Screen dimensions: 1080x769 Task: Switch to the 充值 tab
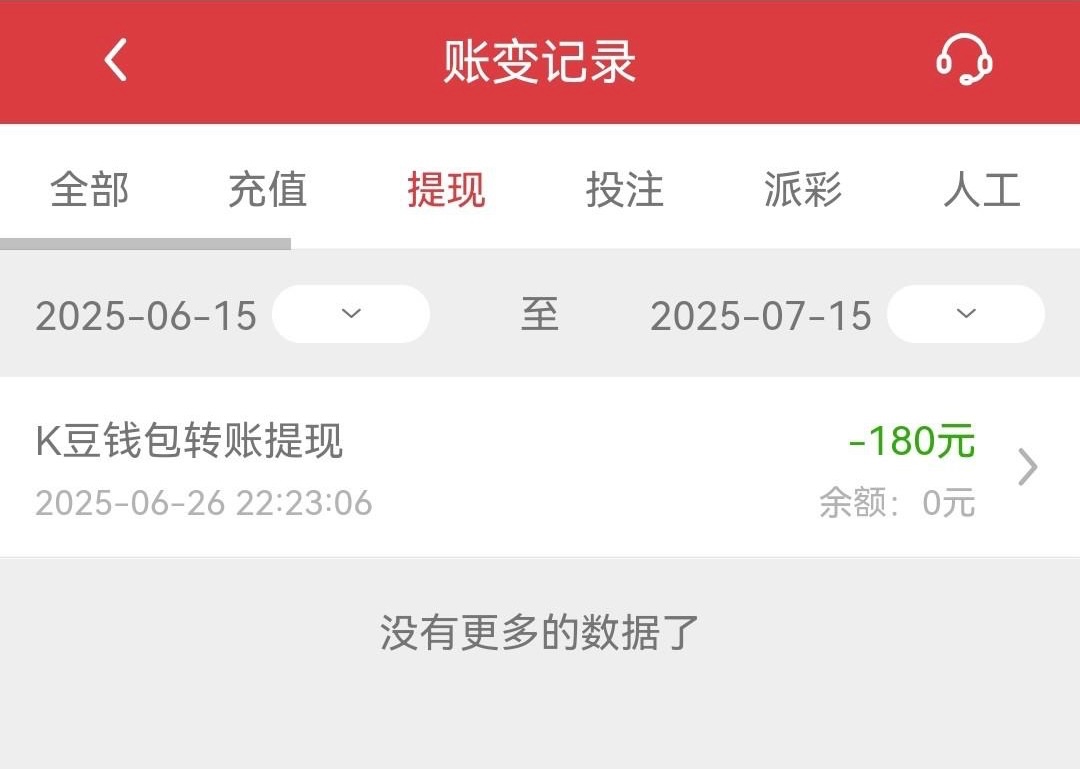click(x=267, y=189)
